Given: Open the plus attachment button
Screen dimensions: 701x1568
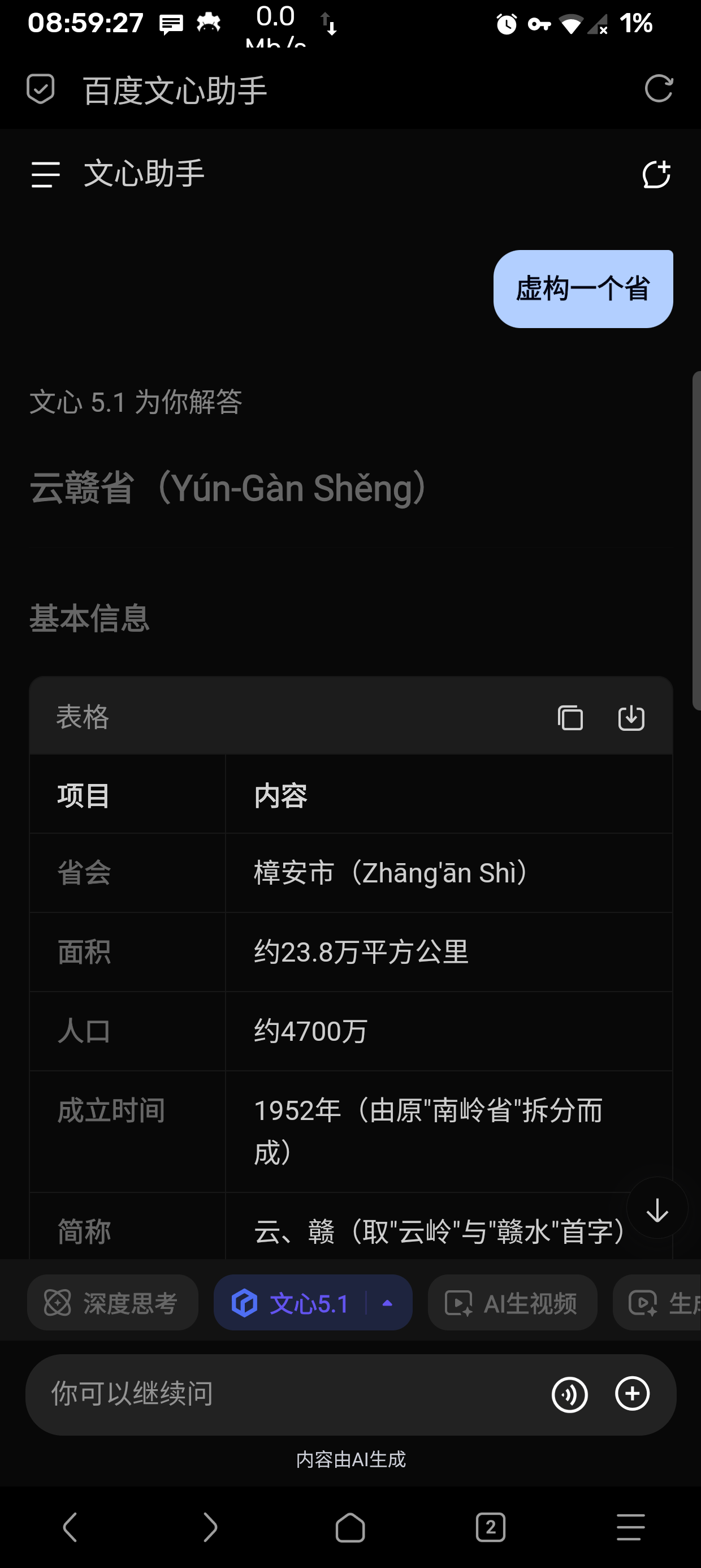Looking at the screenshot, I should click(632, 1394).
